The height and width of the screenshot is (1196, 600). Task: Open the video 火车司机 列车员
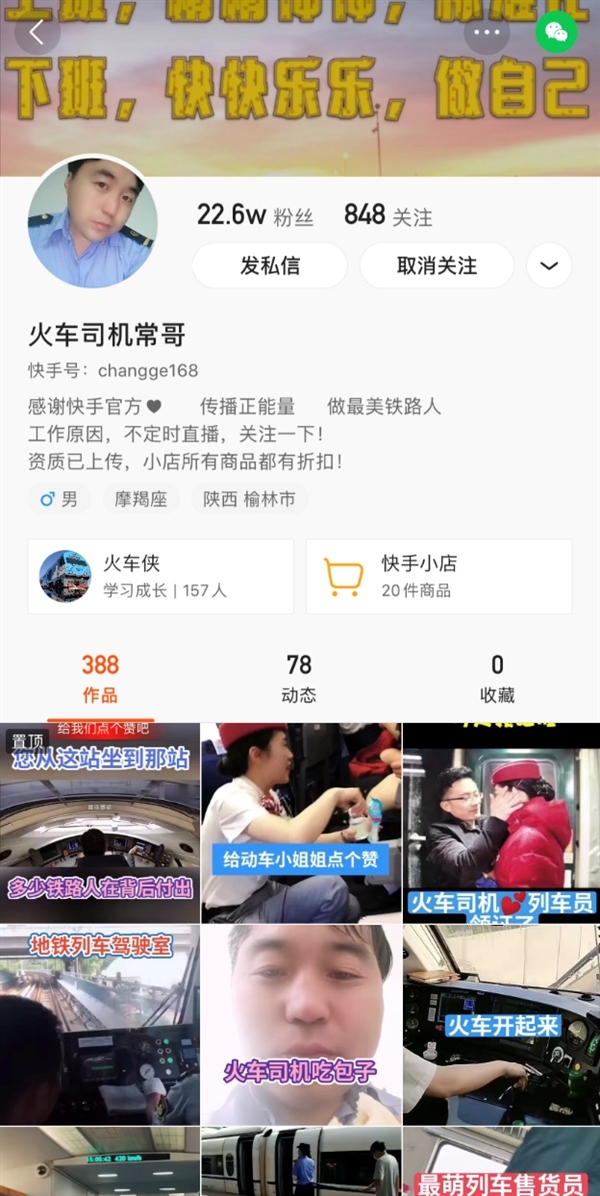500,822
